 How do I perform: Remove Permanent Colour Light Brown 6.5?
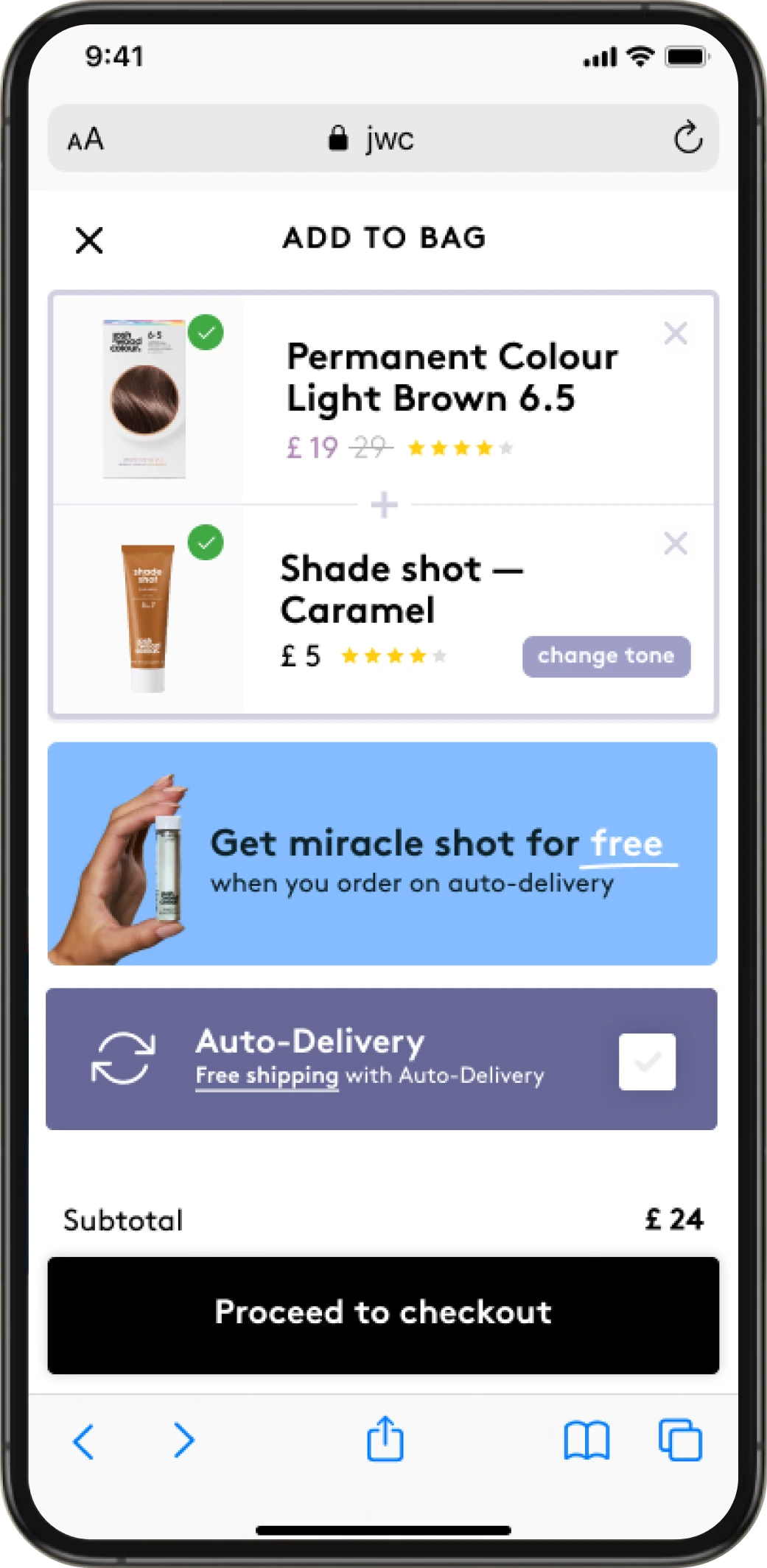[675, 333]
